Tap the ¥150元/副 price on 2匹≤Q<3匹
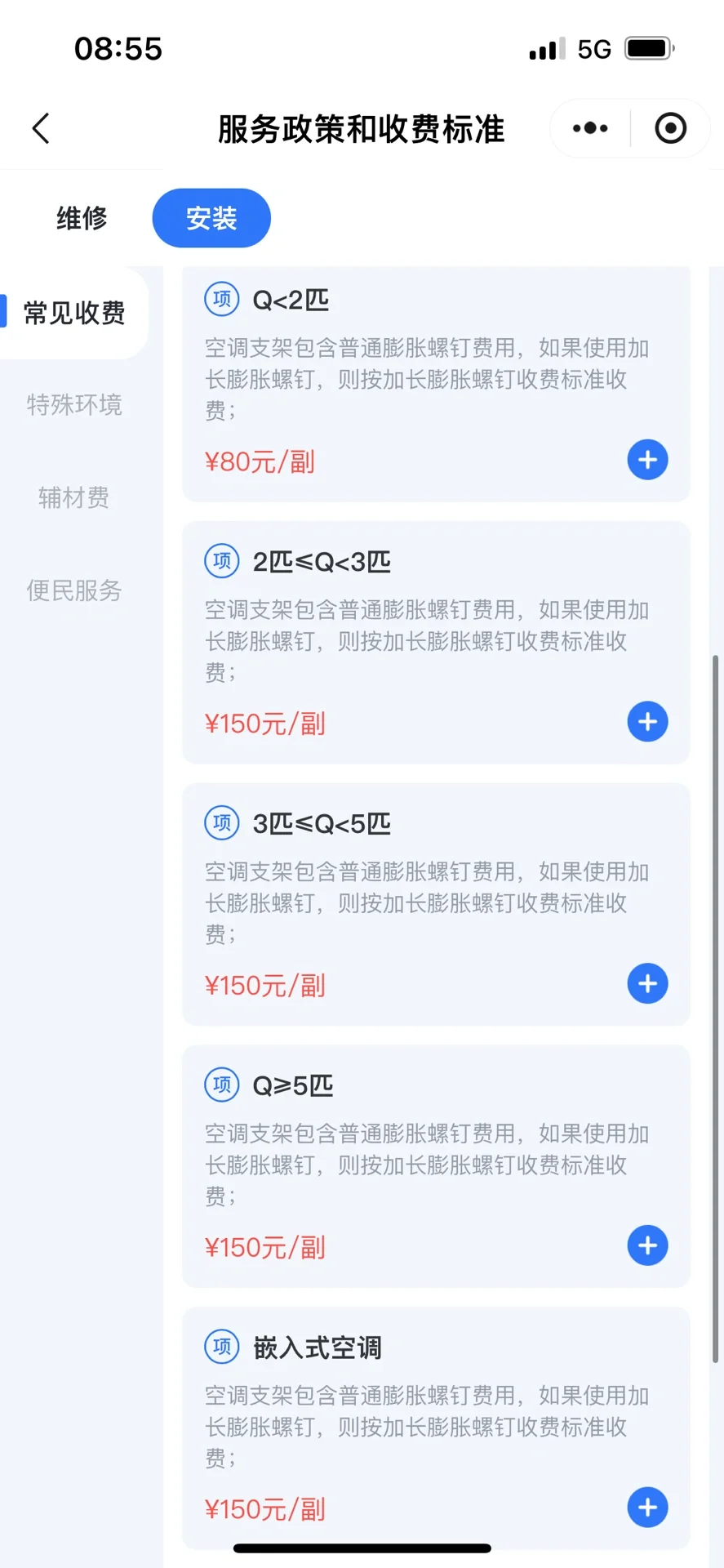 pyautogui.click(x=265, y=723)
